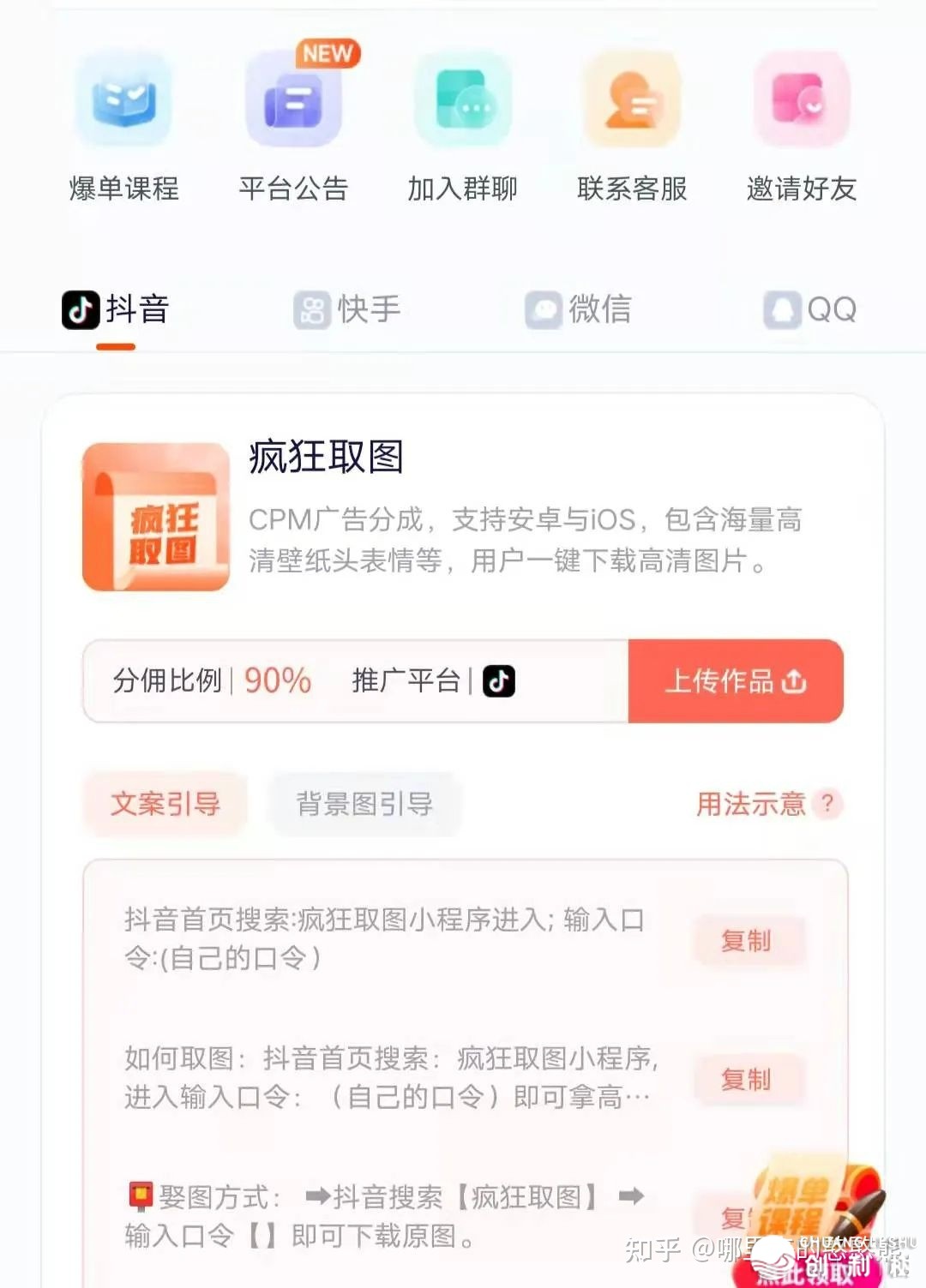Switch to the 抖音 tab
926x1288 pixels.
(116, 309)
